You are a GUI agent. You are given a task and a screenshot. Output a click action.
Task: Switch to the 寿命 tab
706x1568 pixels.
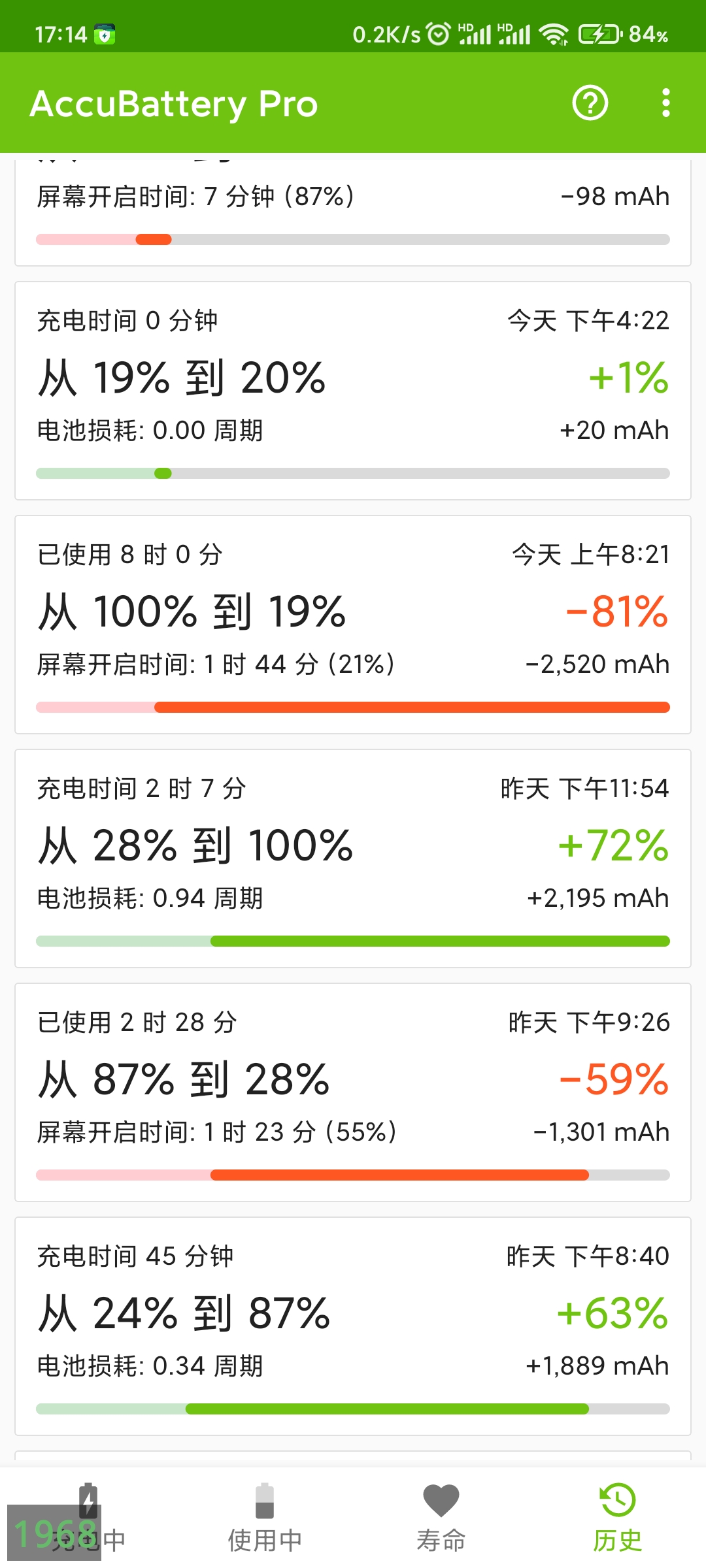pyautogui.click(x=441, y=1516)
